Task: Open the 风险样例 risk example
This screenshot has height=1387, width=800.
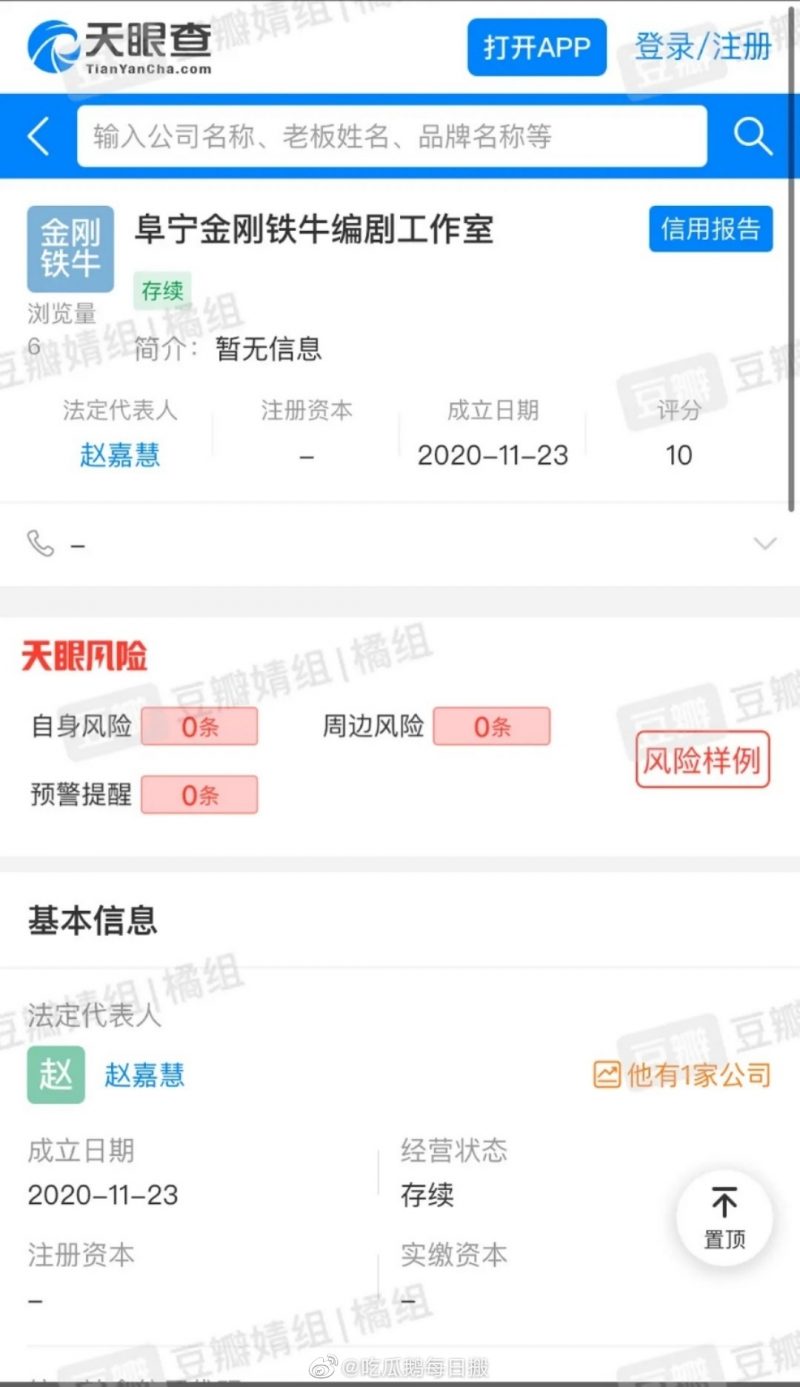Action: click(x=702, y=761)
